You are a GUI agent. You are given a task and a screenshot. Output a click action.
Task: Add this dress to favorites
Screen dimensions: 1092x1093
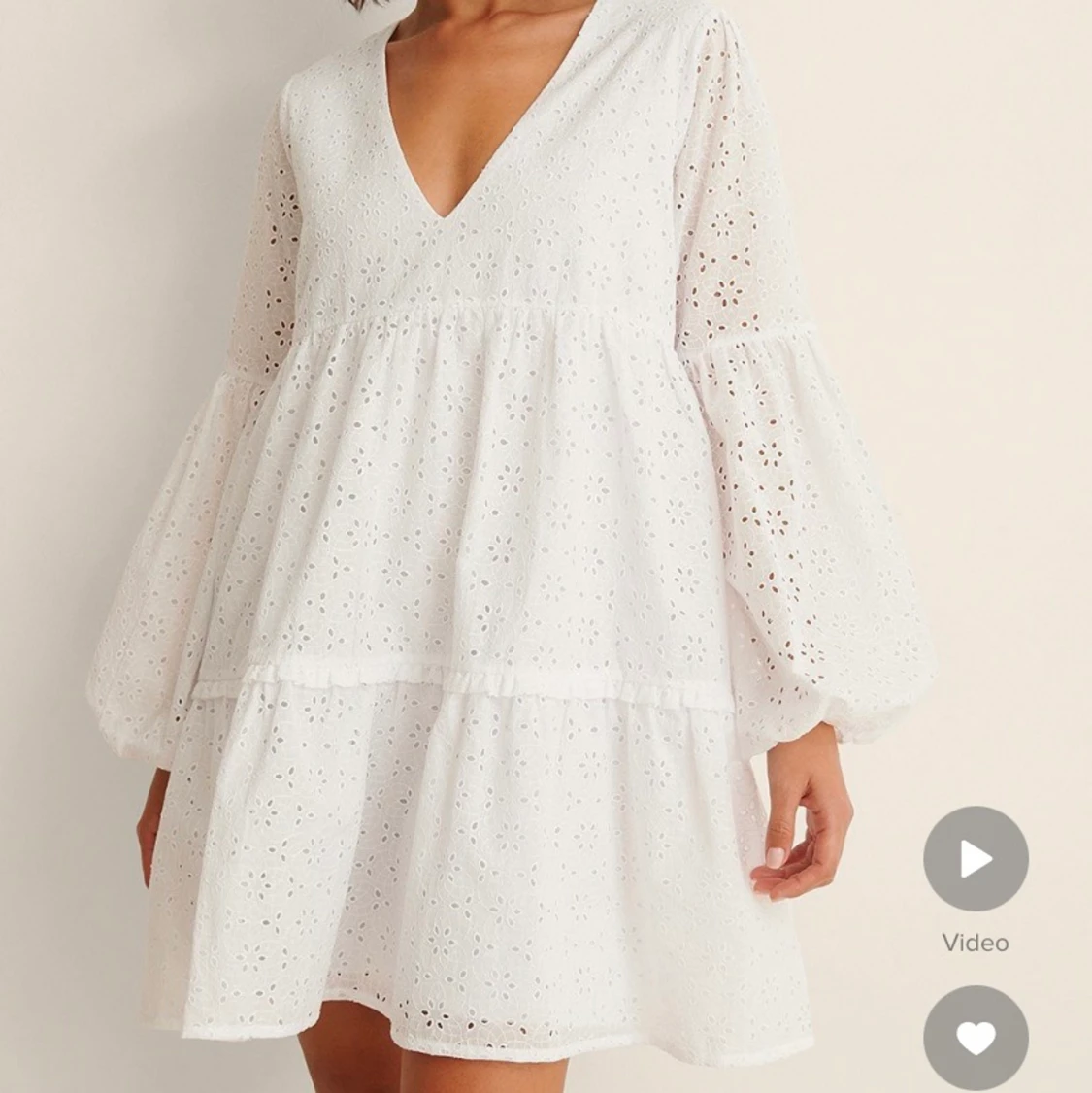(x=975, y=1039)
